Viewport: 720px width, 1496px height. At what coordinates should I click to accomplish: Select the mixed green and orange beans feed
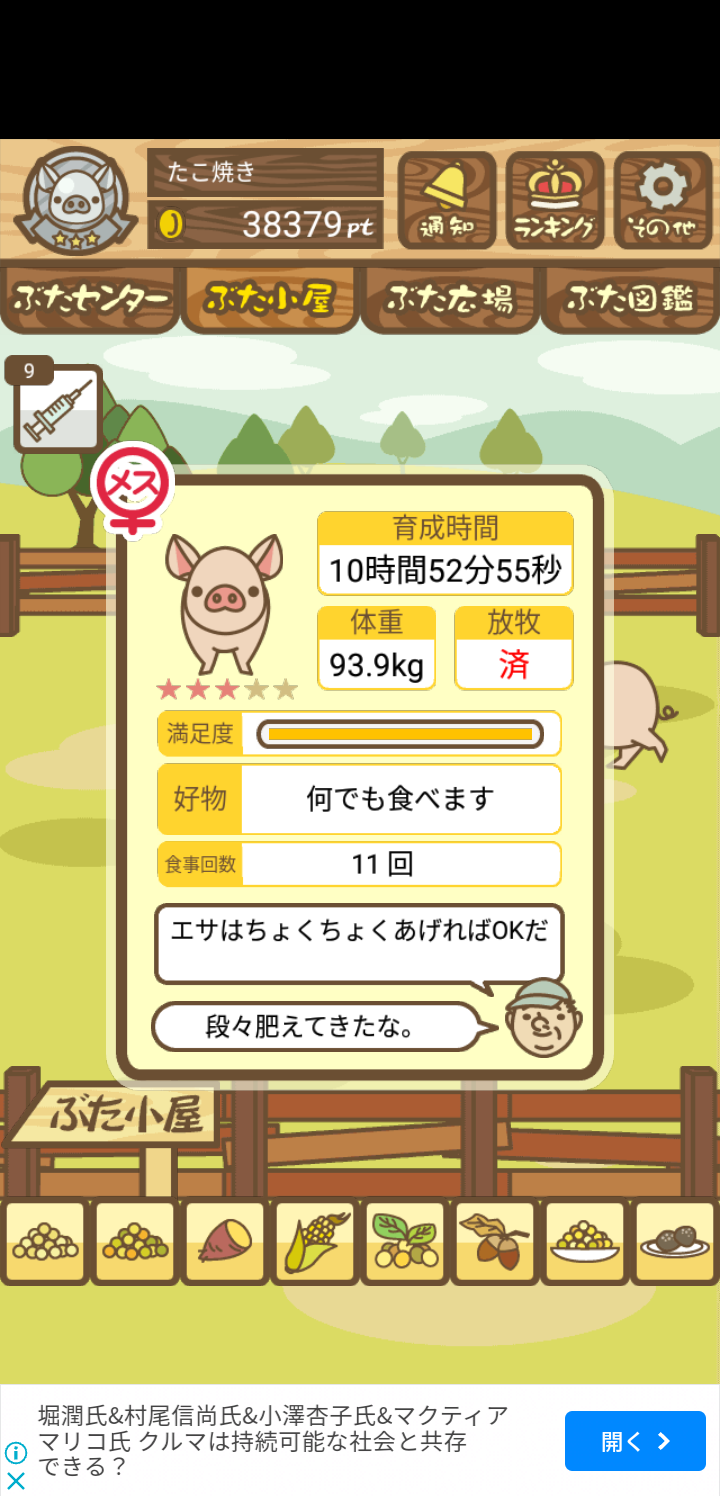(135, 1242)
